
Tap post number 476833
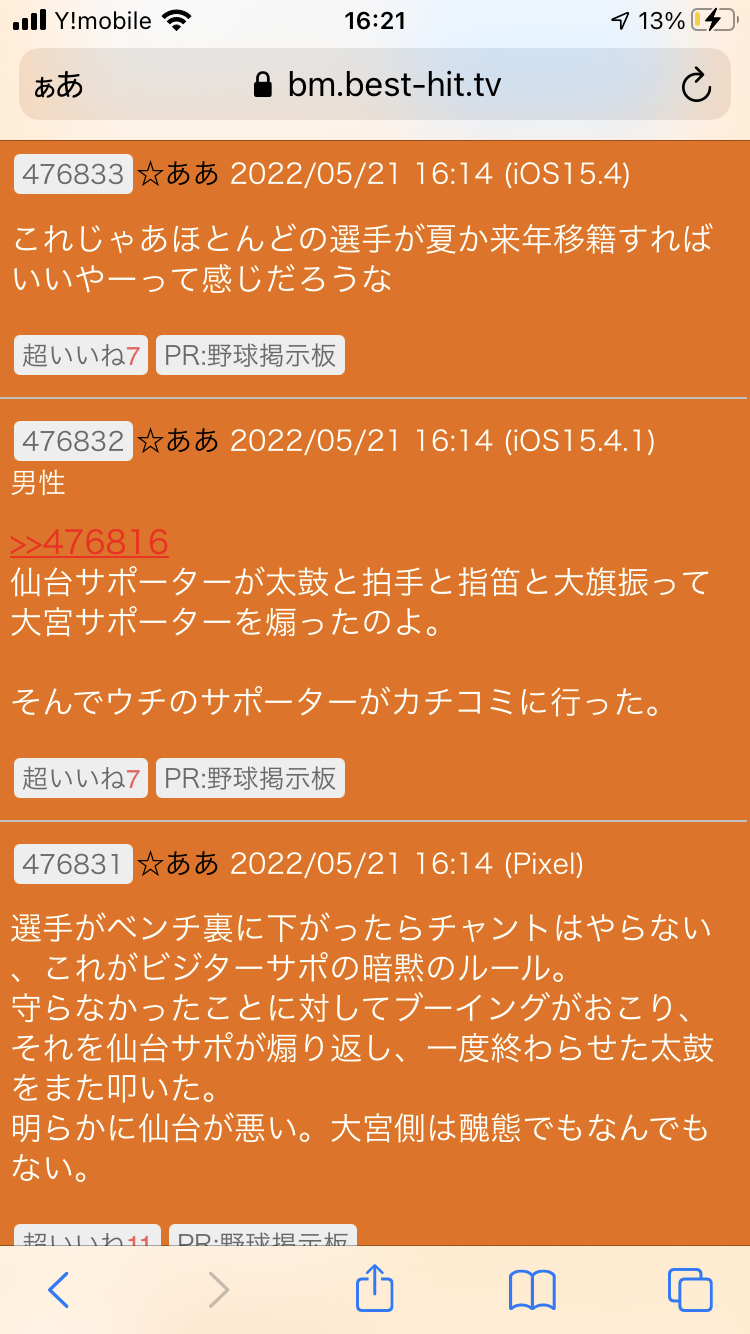pos(73,174)
